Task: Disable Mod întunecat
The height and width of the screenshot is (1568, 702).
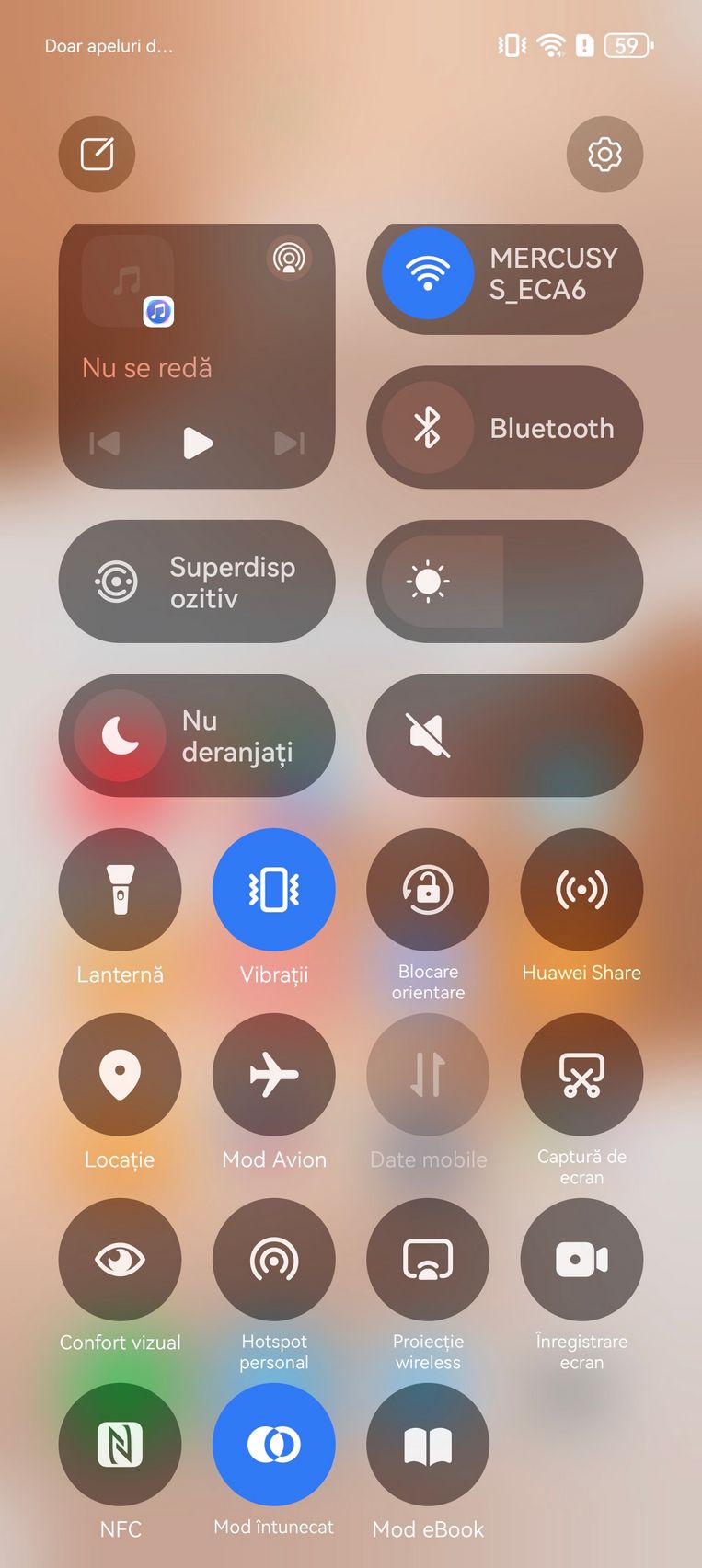Action: 274,1444
